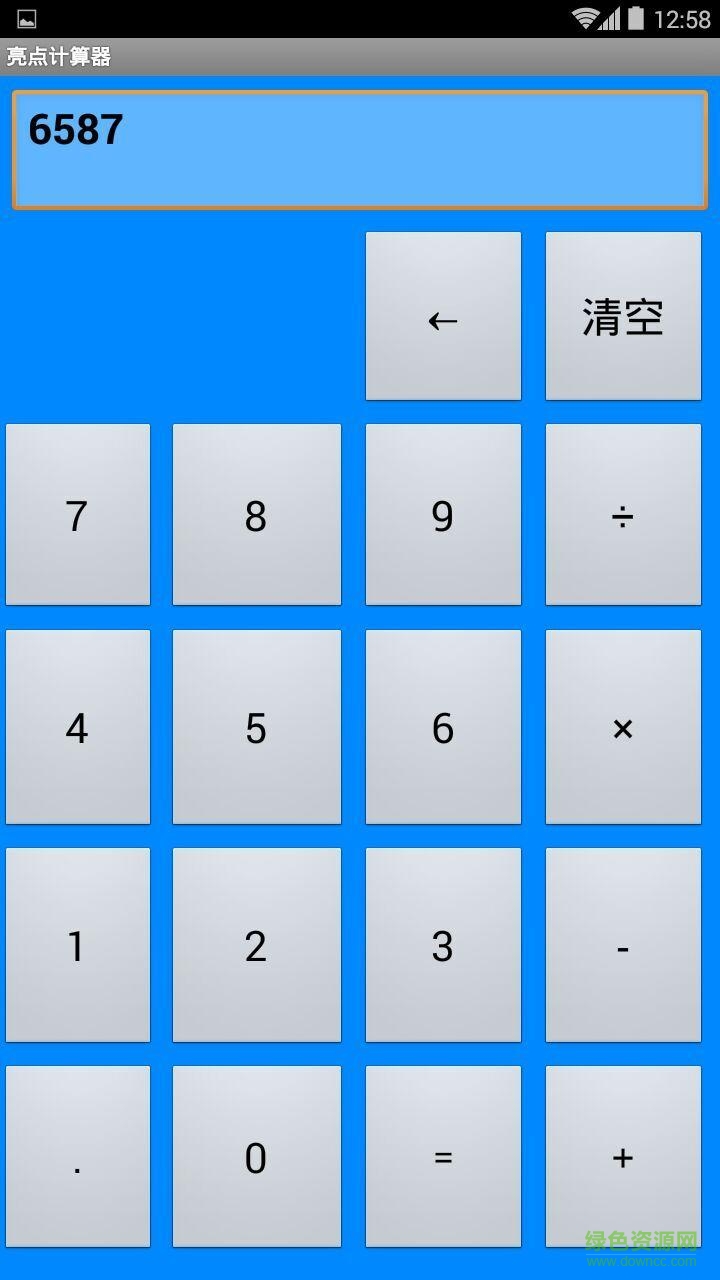The height and width of the screenshot is (1280, 720).
Task: Select the minus operator
Action: tap(623, 945)
